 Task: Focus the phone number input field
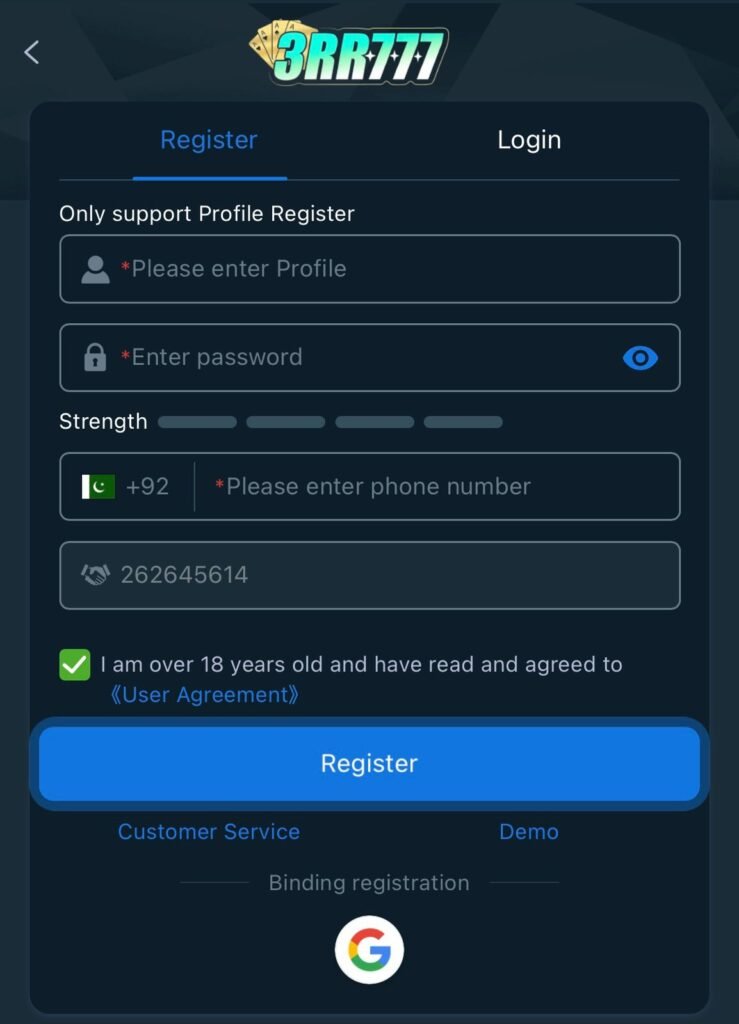[x=440, y=487]
